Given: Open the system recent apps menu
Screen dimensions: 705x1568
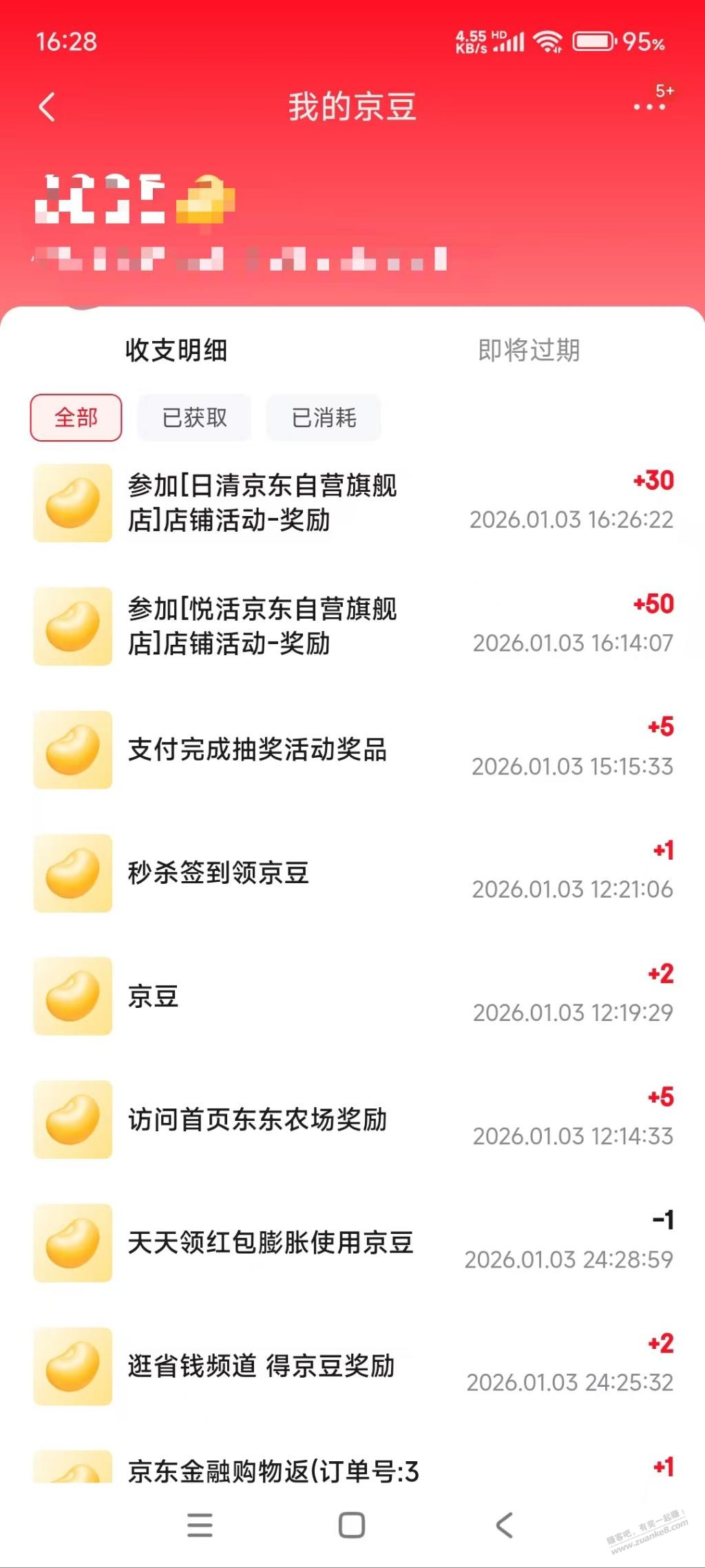Looking at the screenshot, I should [x=200, y=1525].
